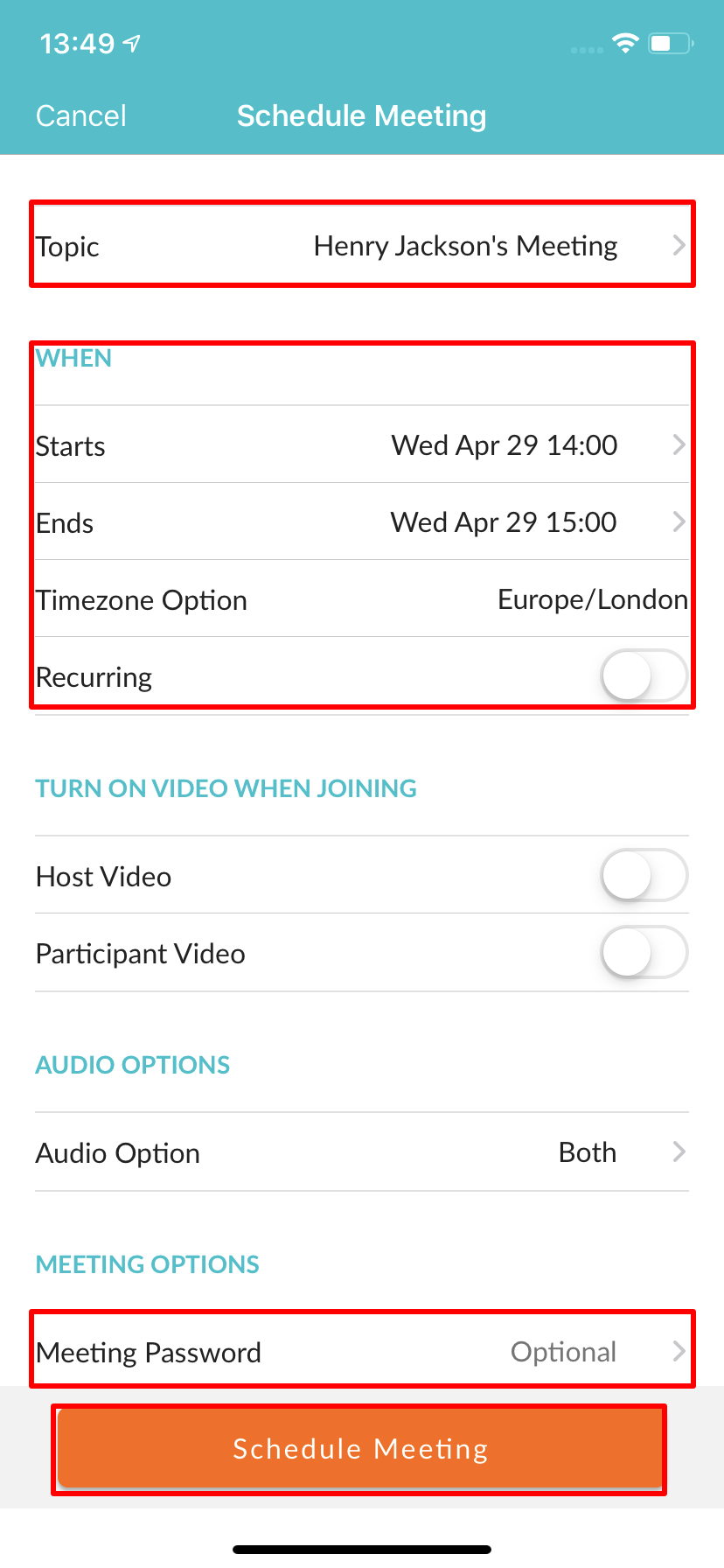
Task: Turn on Participant Video
Action: (x=644, y=952)
